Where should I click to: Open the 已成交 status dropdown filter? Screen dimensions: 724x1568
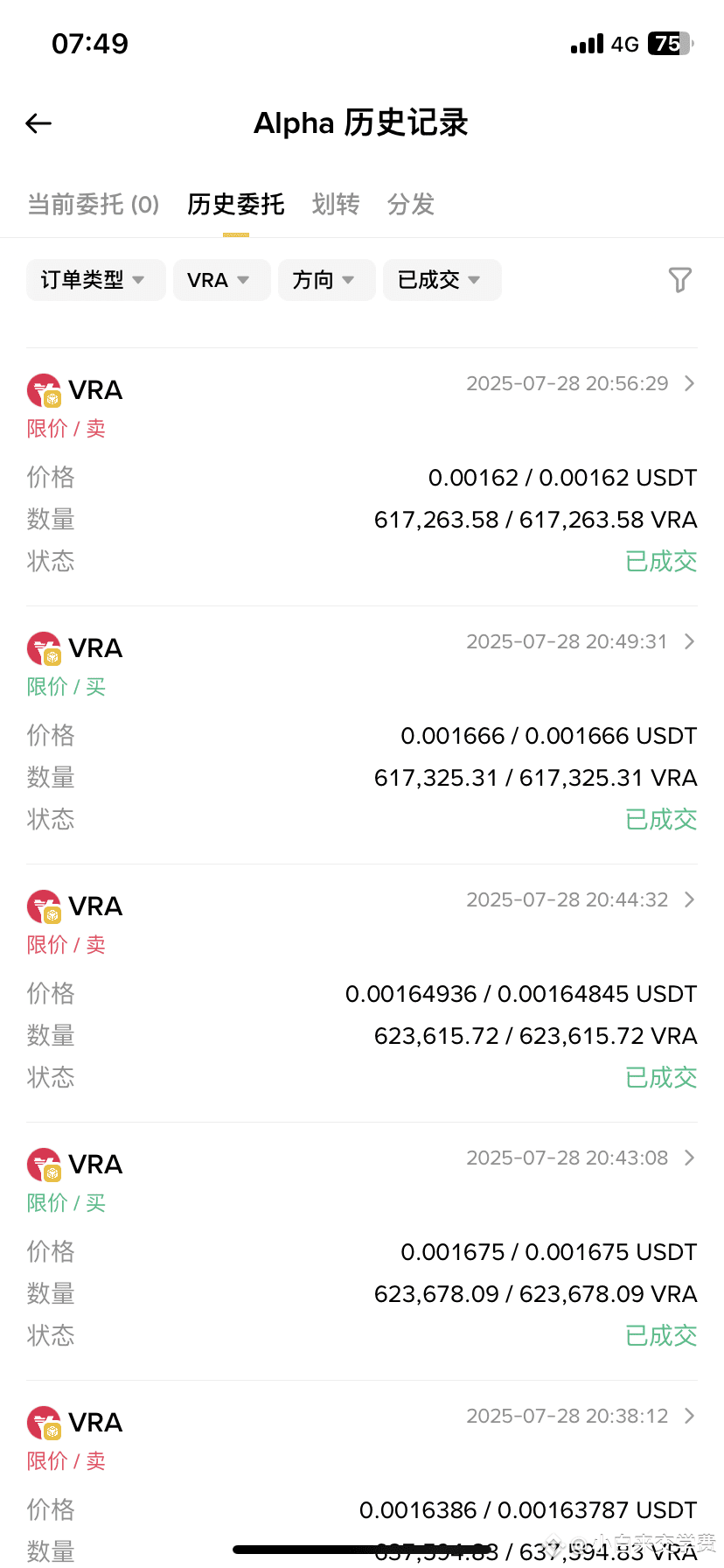pos(442,280)
